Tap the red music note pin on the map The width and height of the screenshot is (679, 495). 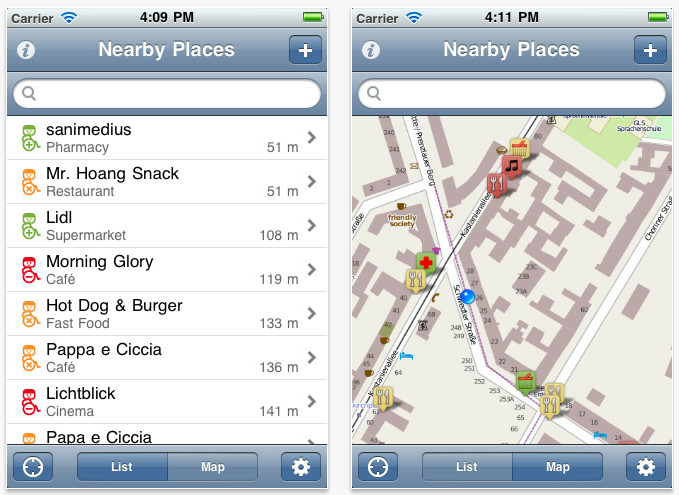(512, 166)
